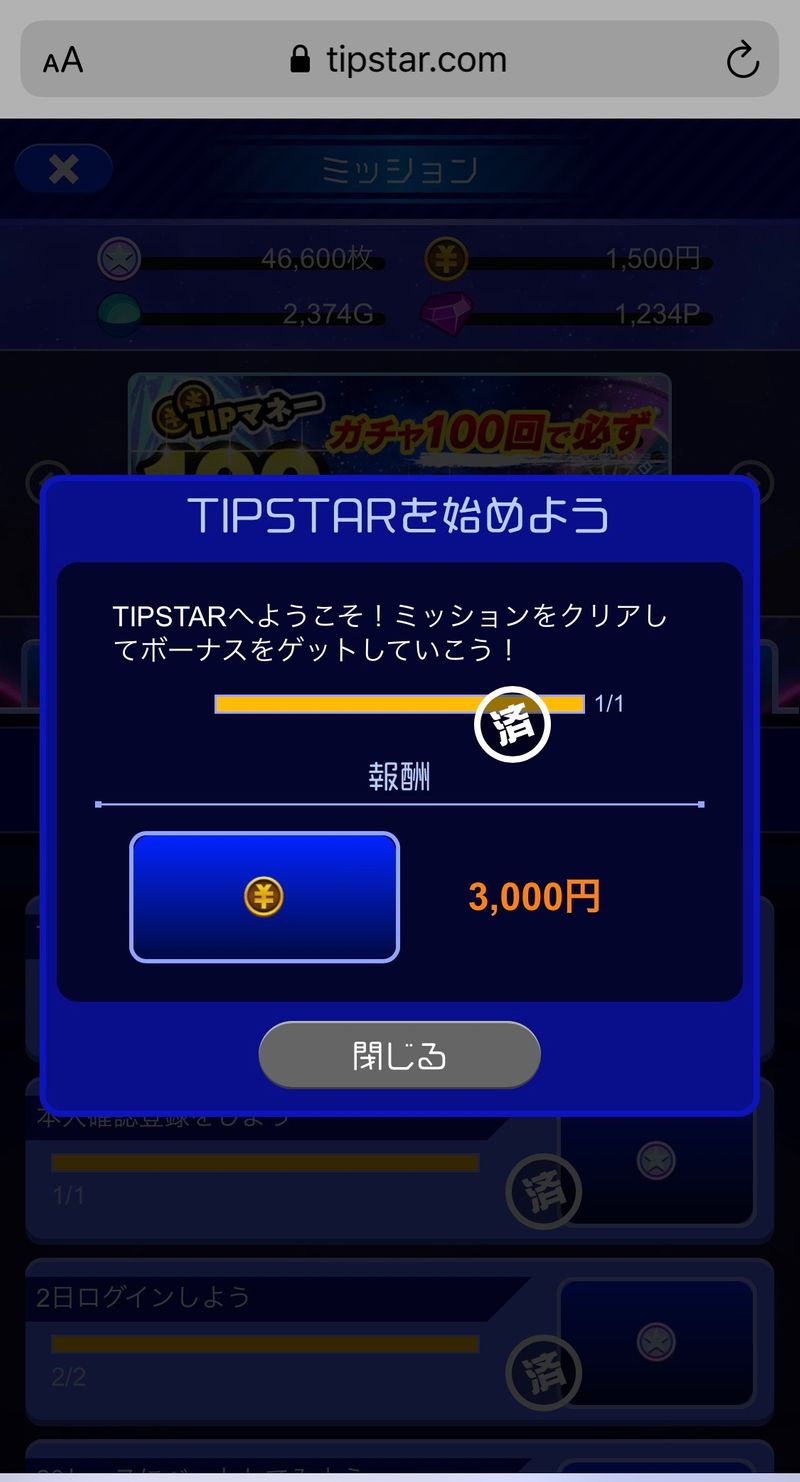Screen dimensions: 800x1482
Task: Open the AA text size menu
Action: pos(63,61)
